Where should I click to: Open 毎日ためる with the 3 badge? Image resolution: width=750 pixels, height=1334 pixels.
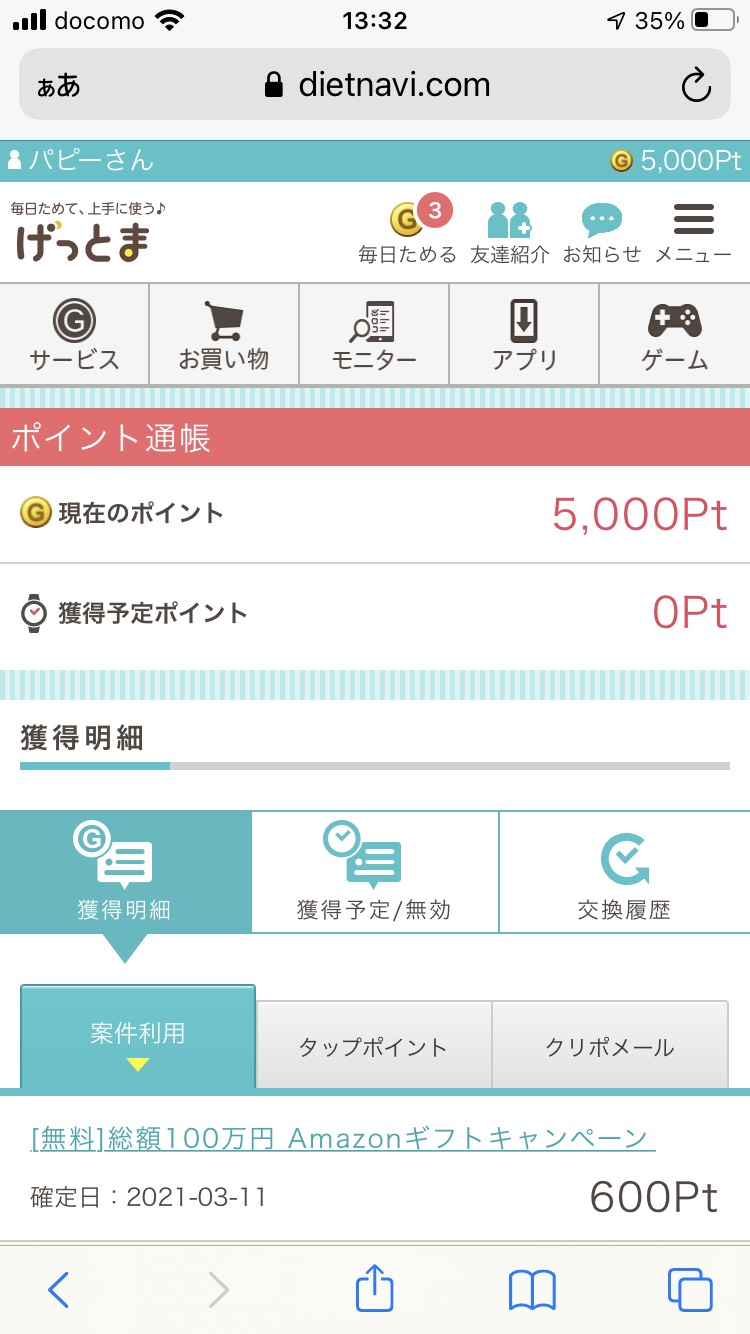(x=408, y=230)
